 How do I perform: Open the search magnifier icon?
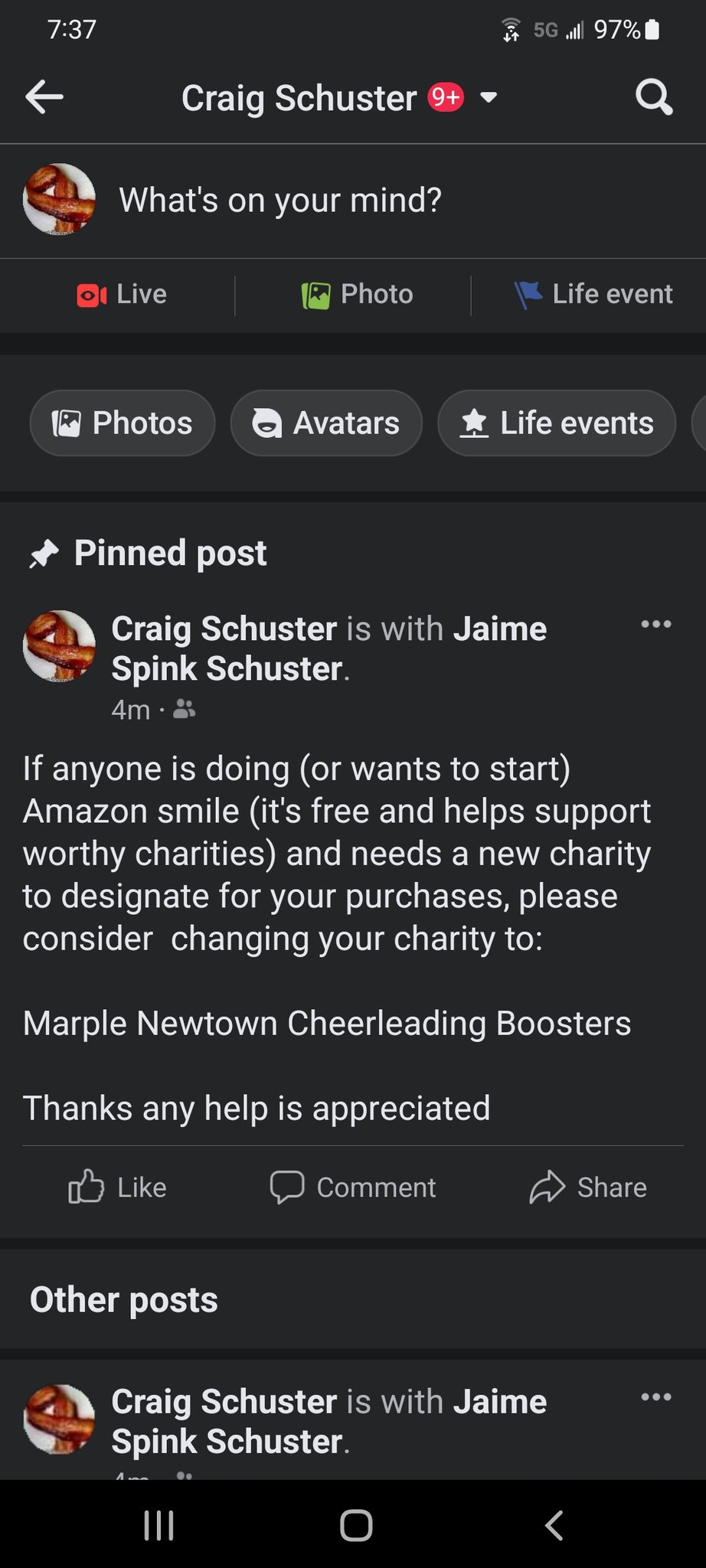[654, 97]
